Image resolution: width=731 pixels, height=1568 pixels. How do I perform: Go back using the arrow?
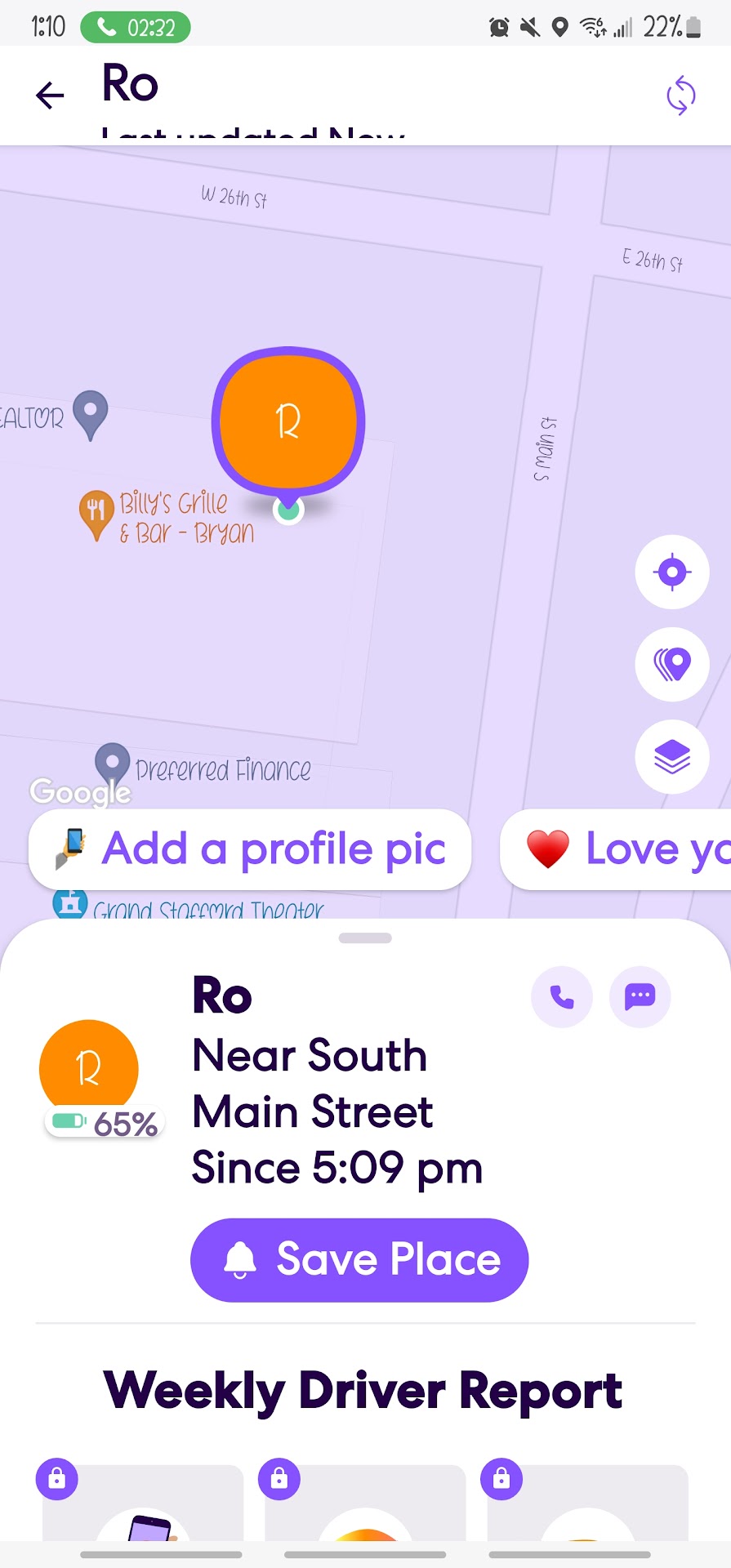50,96
